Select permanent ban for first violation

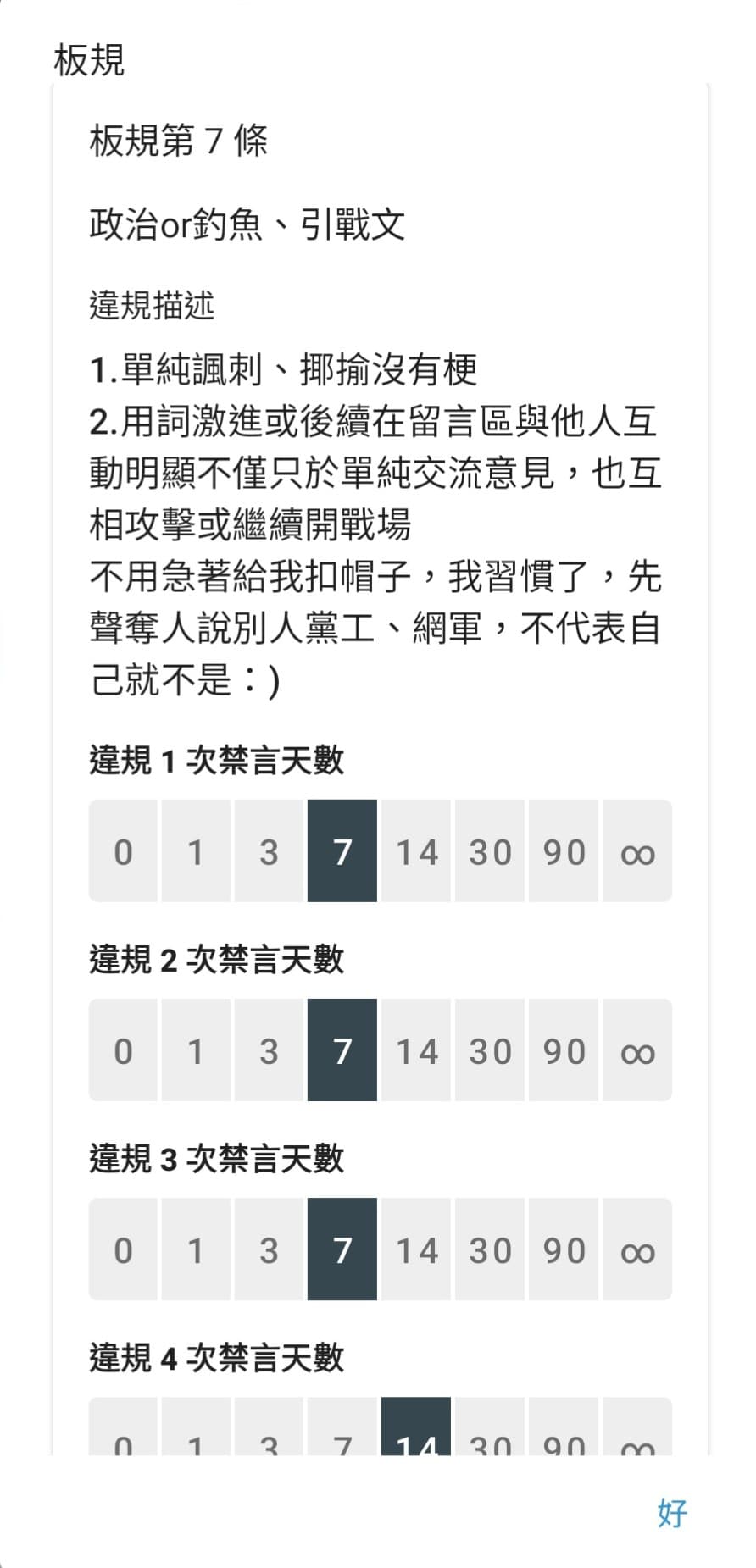[x=636, y=851]
